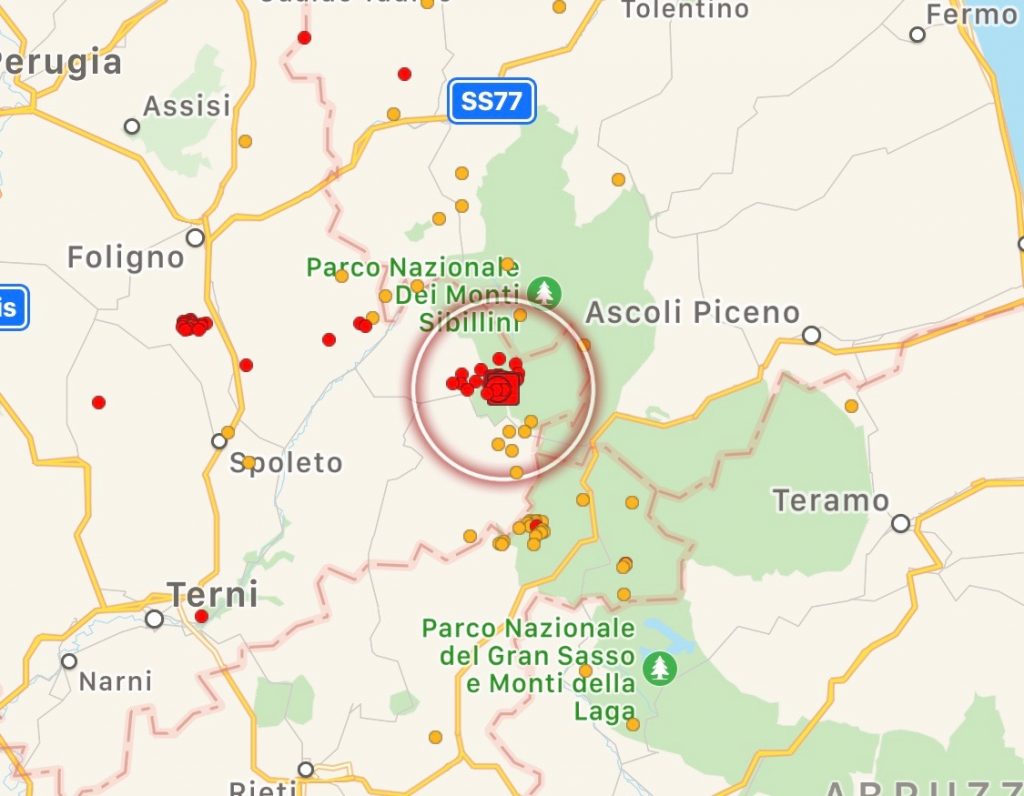Open the orange marker east of Ascoli Piceno
This screenshot has width=1024, height=796.
[x=851, y=406]
